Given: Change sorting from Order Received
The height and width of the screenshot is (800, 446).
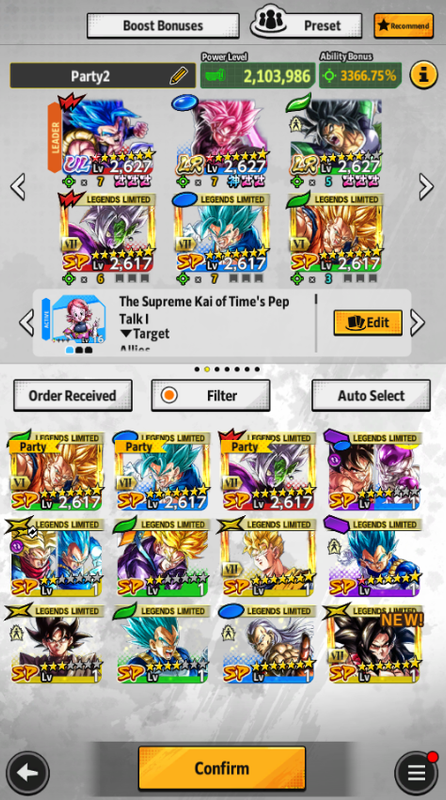Looking at the screenshot, I should coord(72,395).
